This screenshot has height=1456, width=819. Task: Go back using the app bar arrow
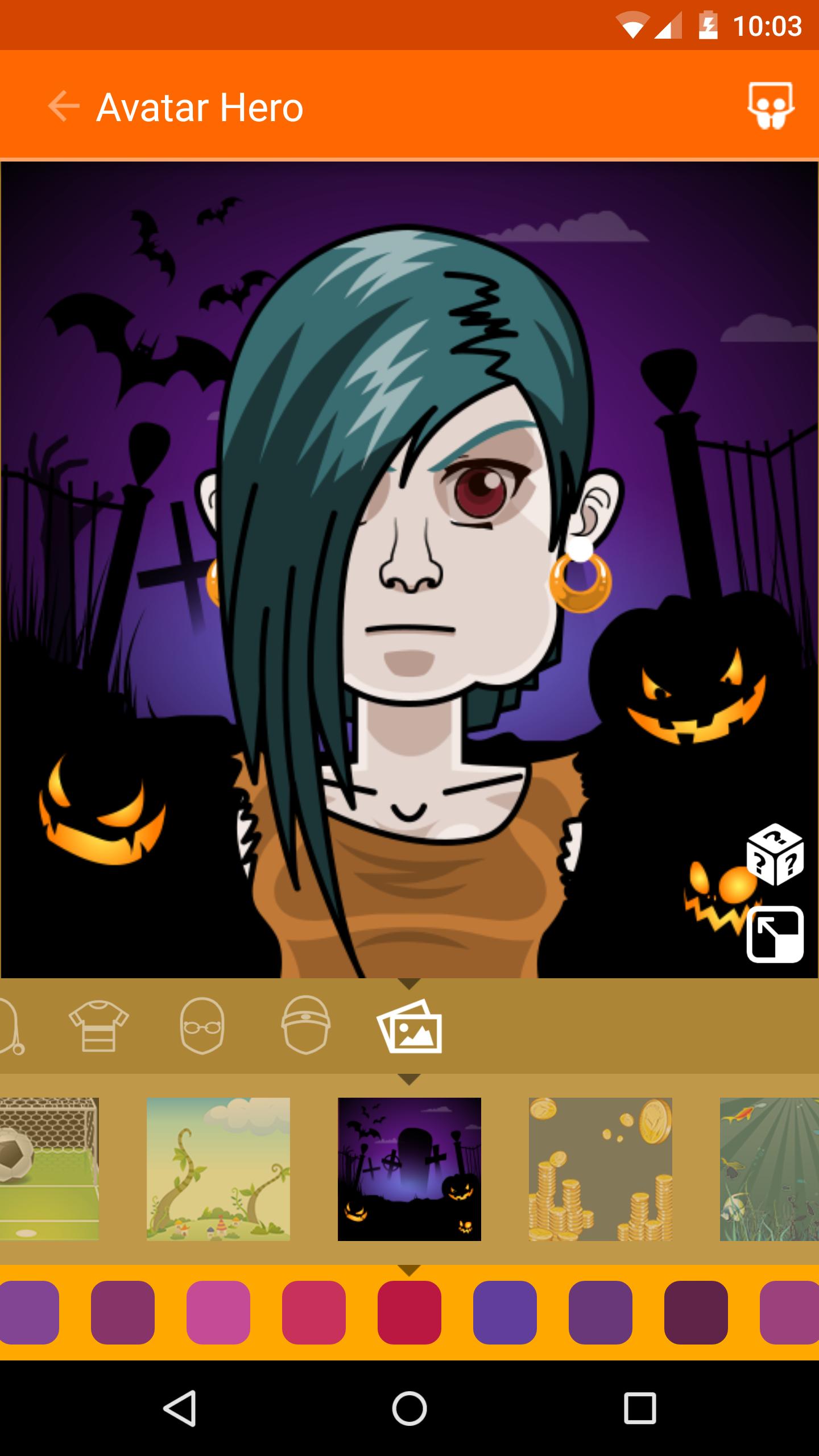pyautogui.click(x=63, y=106)
